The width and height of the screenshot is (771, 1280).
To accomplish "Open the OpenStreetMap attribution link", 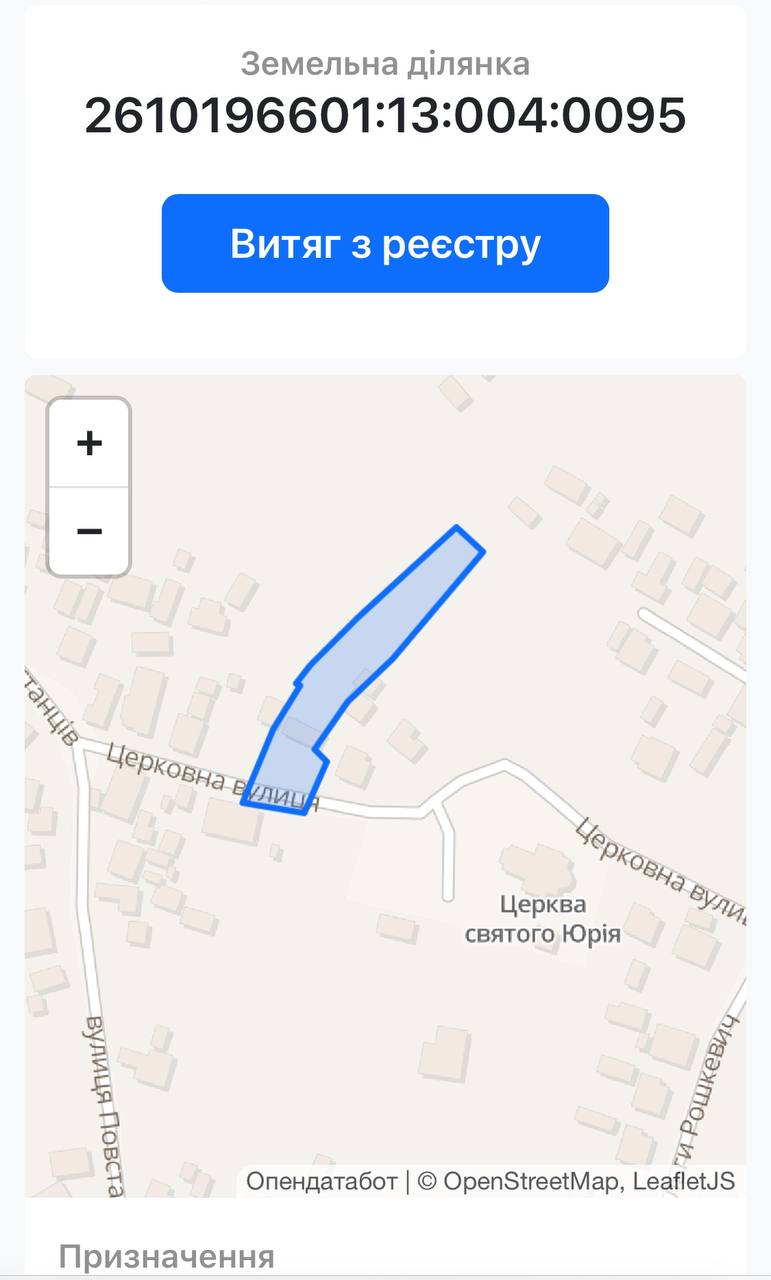I will (533, 1181).
